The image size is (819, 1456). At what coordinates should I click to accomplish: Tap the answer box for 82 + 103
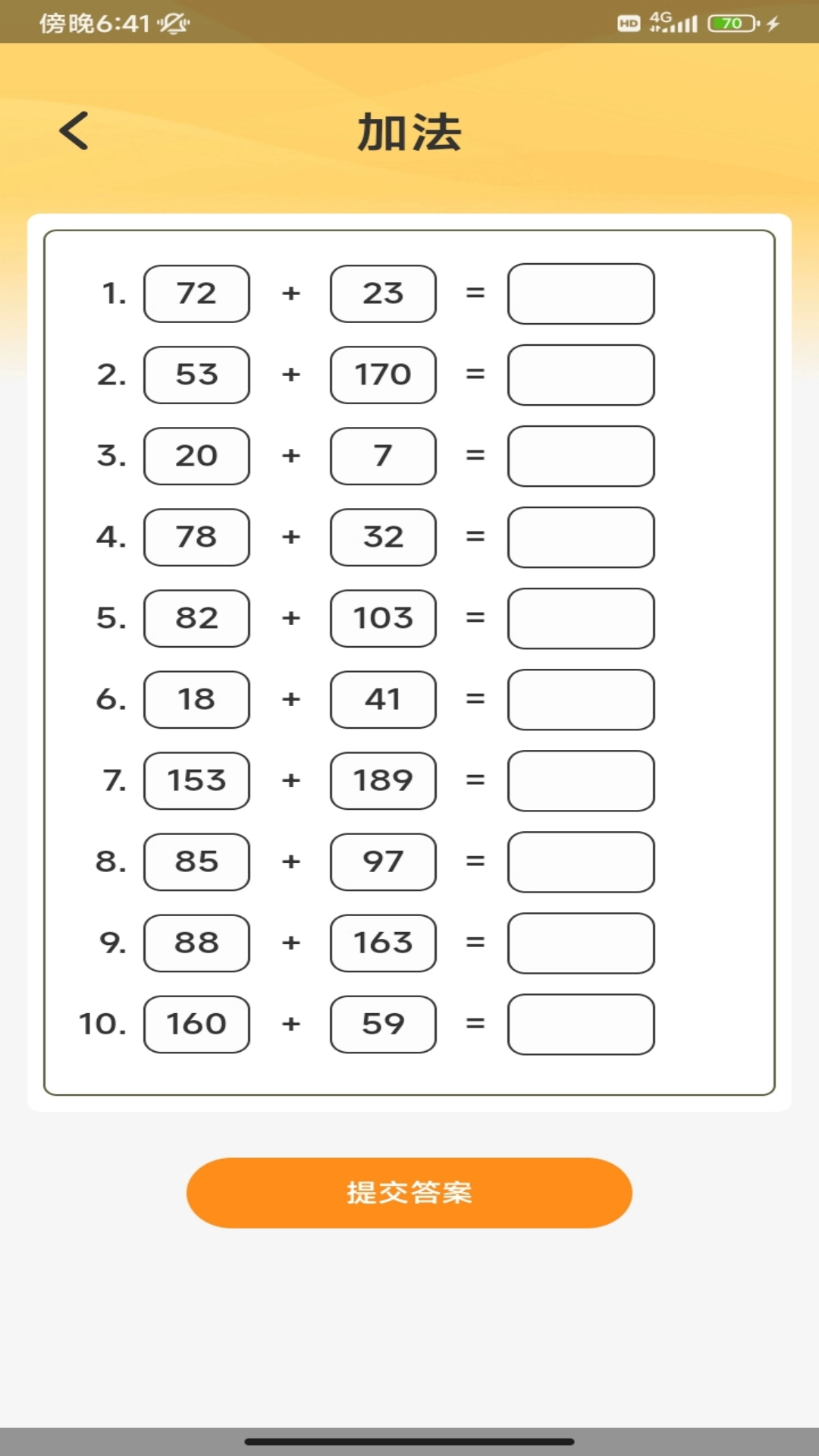click(x=581, y=618)
